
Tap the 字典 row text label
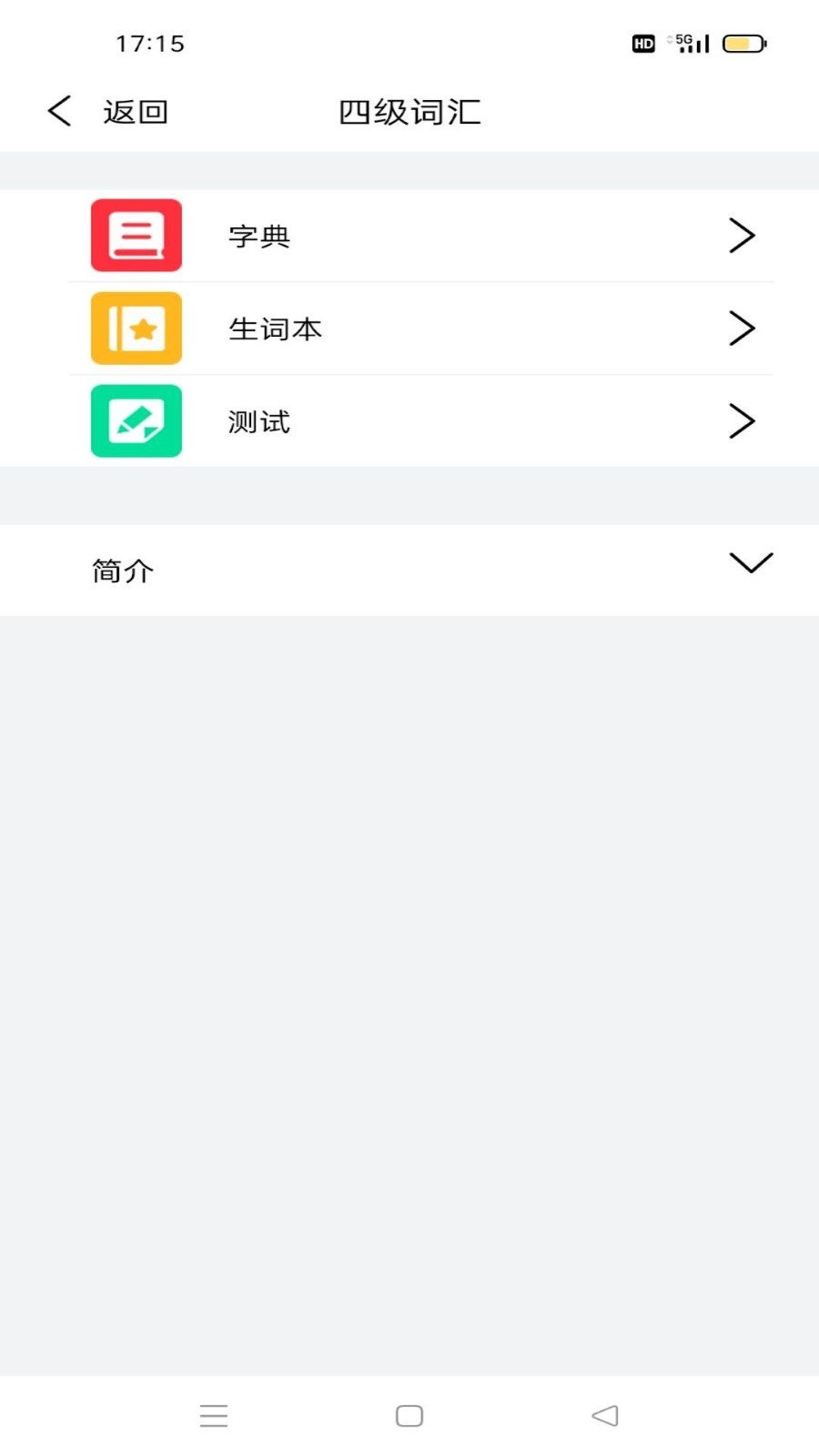click(259, 236)
